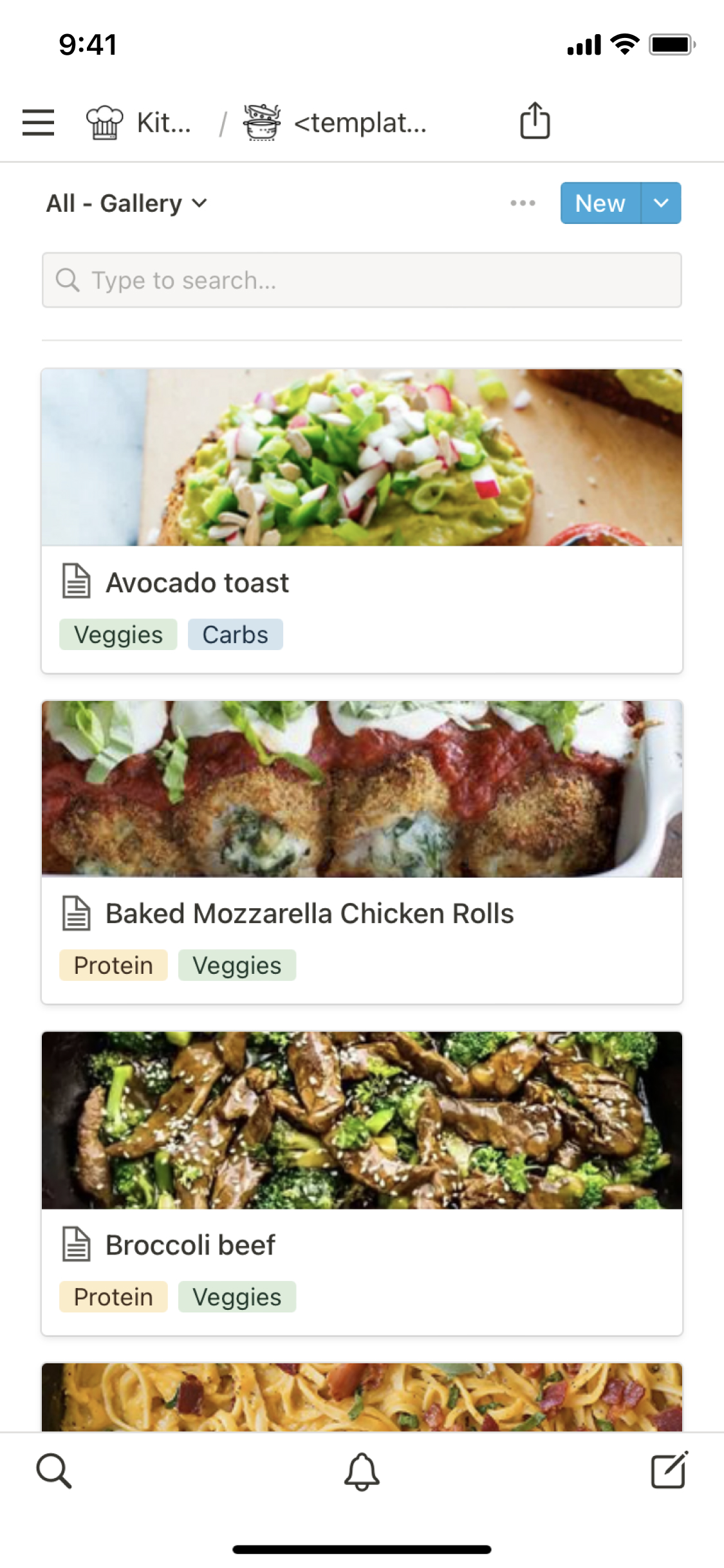Open the pasta recipe card at the bottom

(362, 1397)
